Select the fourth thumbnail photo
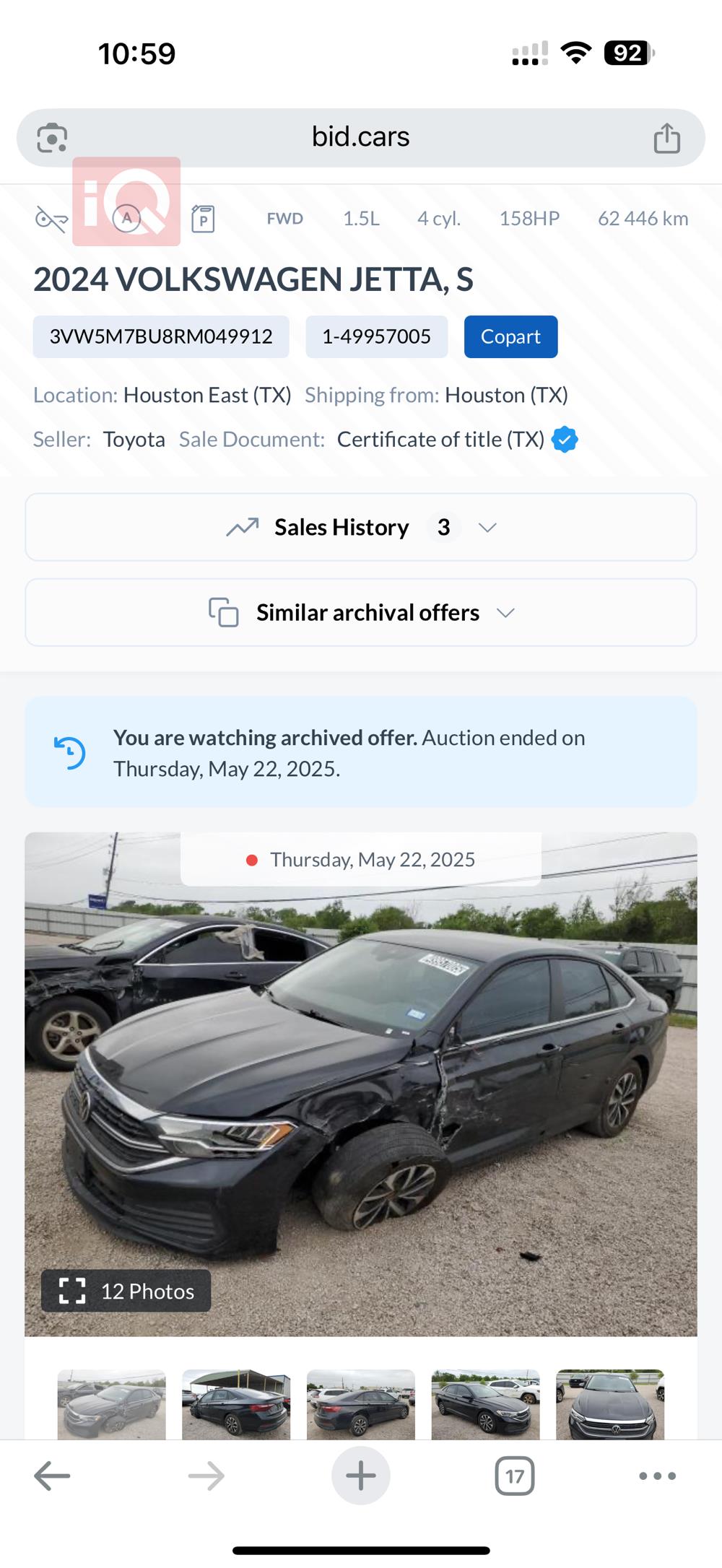The height and width of the screenshot is (1568, 722). [485, 1404]
